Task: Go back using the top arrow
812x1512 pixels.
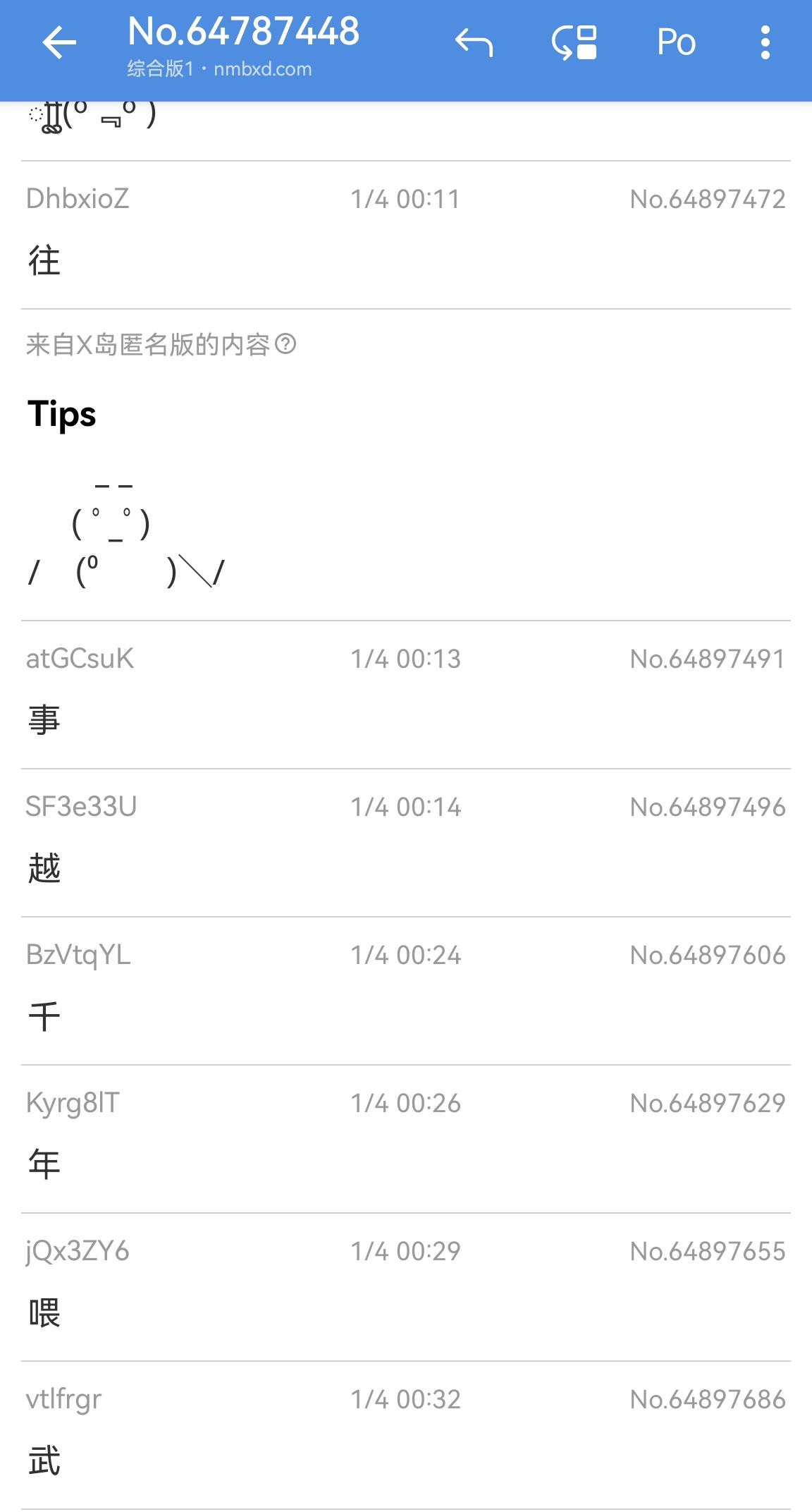Action: [x=59, y=44]
